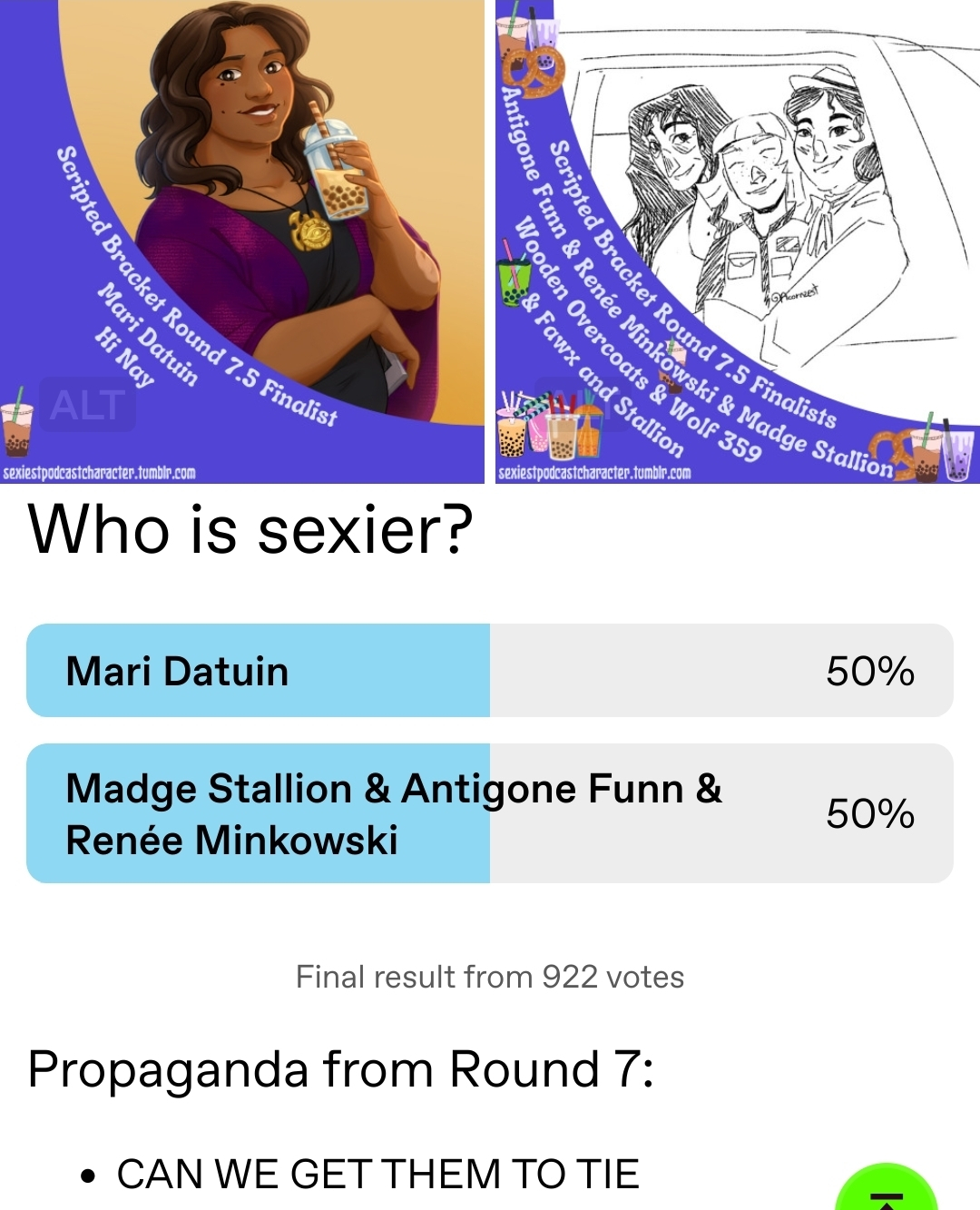The height and width of the screenshot is (1210, 980).
Task: Show ALT text for Mari Datuin image
Action: tap(87, 405)
